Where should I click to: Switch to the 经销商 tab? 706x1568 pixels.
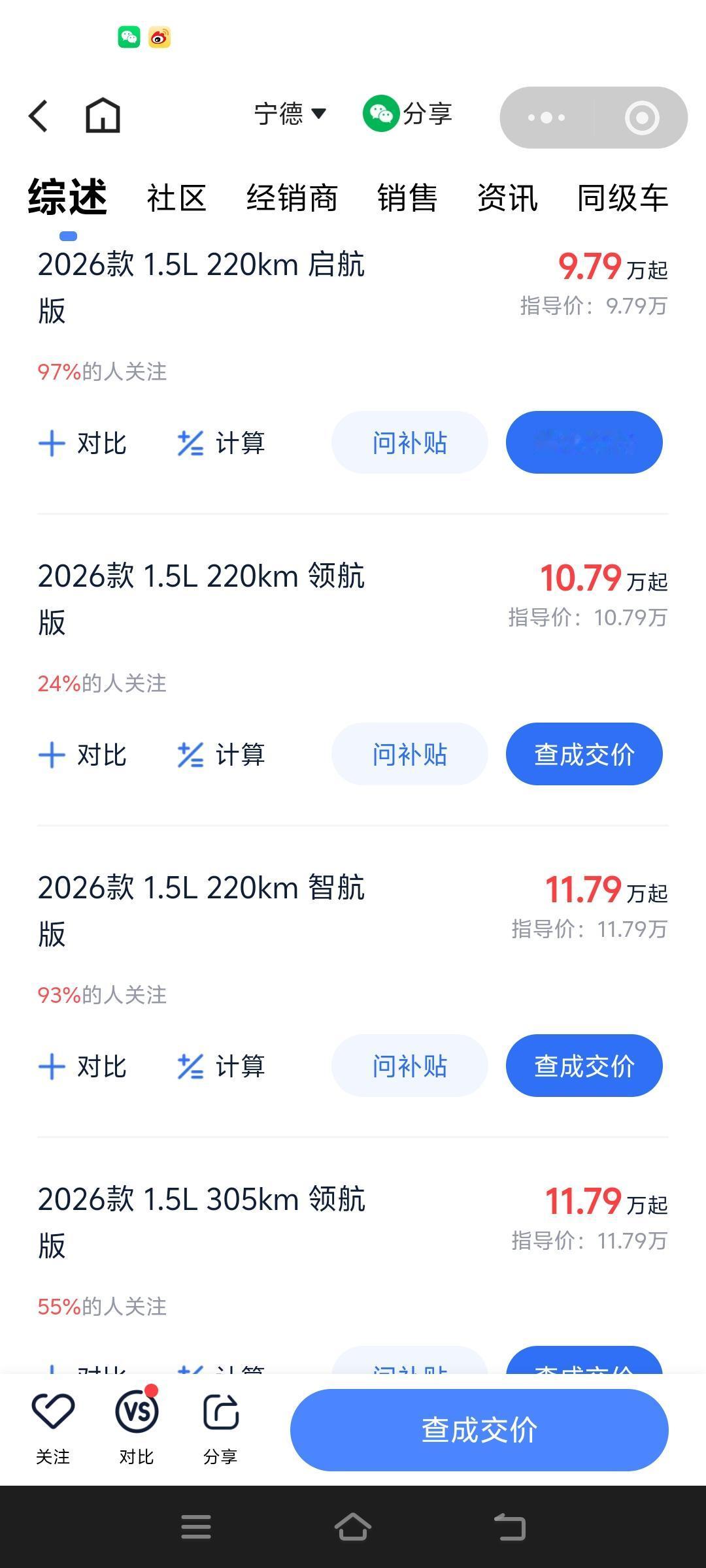tap(292, 198)
